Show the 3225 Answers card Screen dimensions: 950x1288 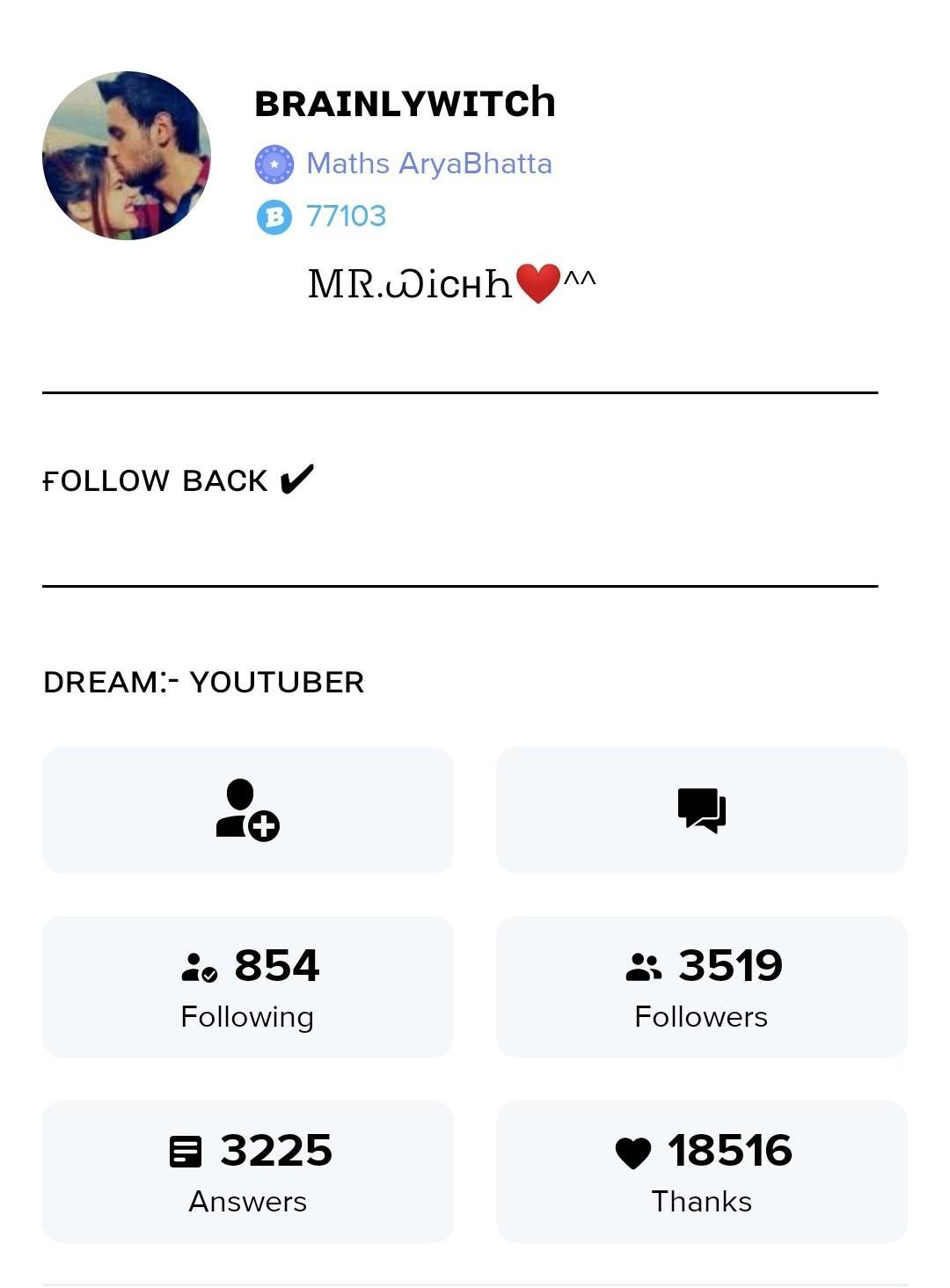point(247,1172)
